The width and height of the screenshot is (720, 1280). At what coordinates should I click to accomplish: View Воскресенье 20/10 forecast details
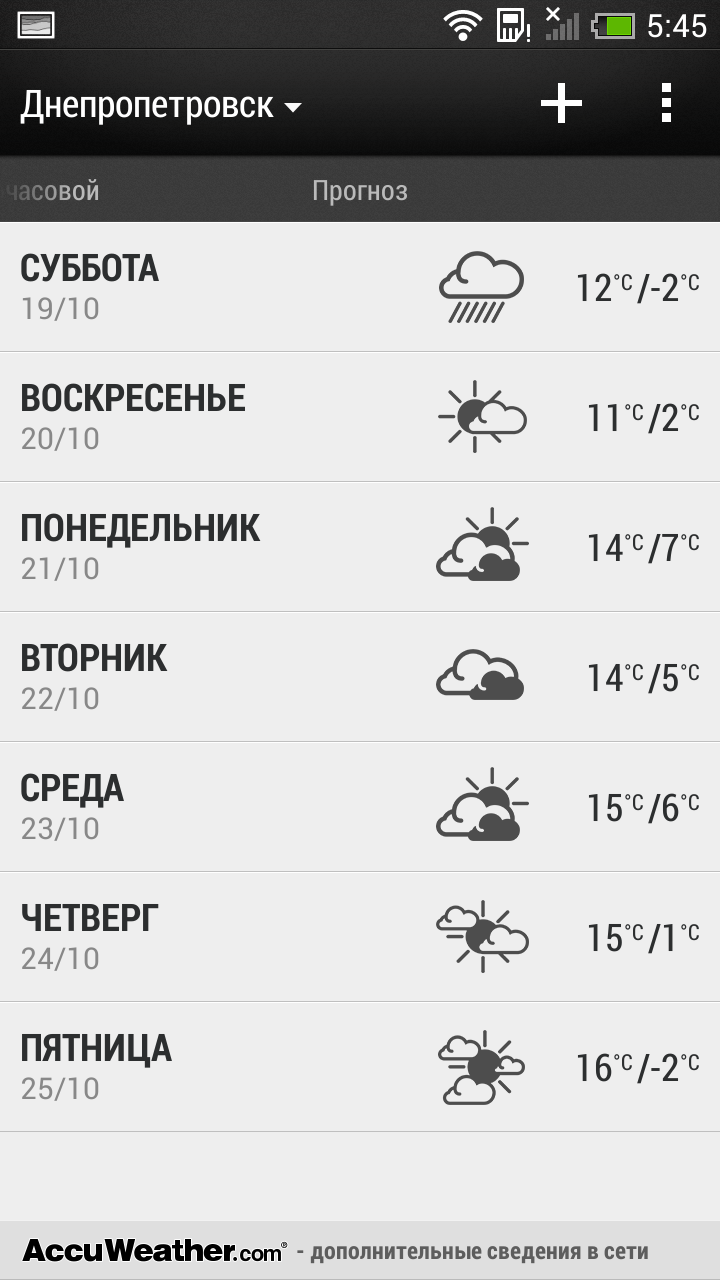[x=360, y=417]
